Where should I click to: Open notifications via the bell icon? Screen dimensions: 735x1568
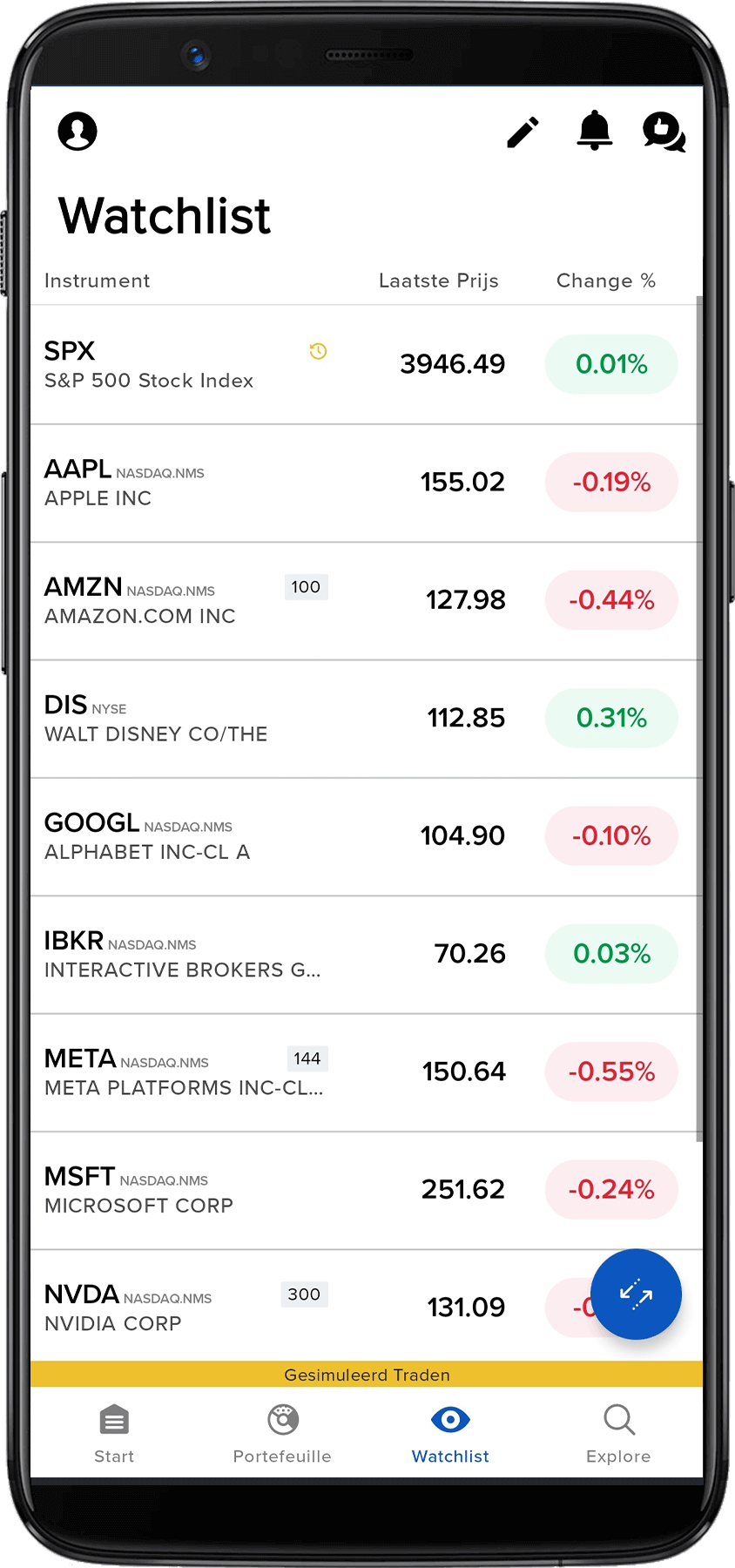[595, 132]
